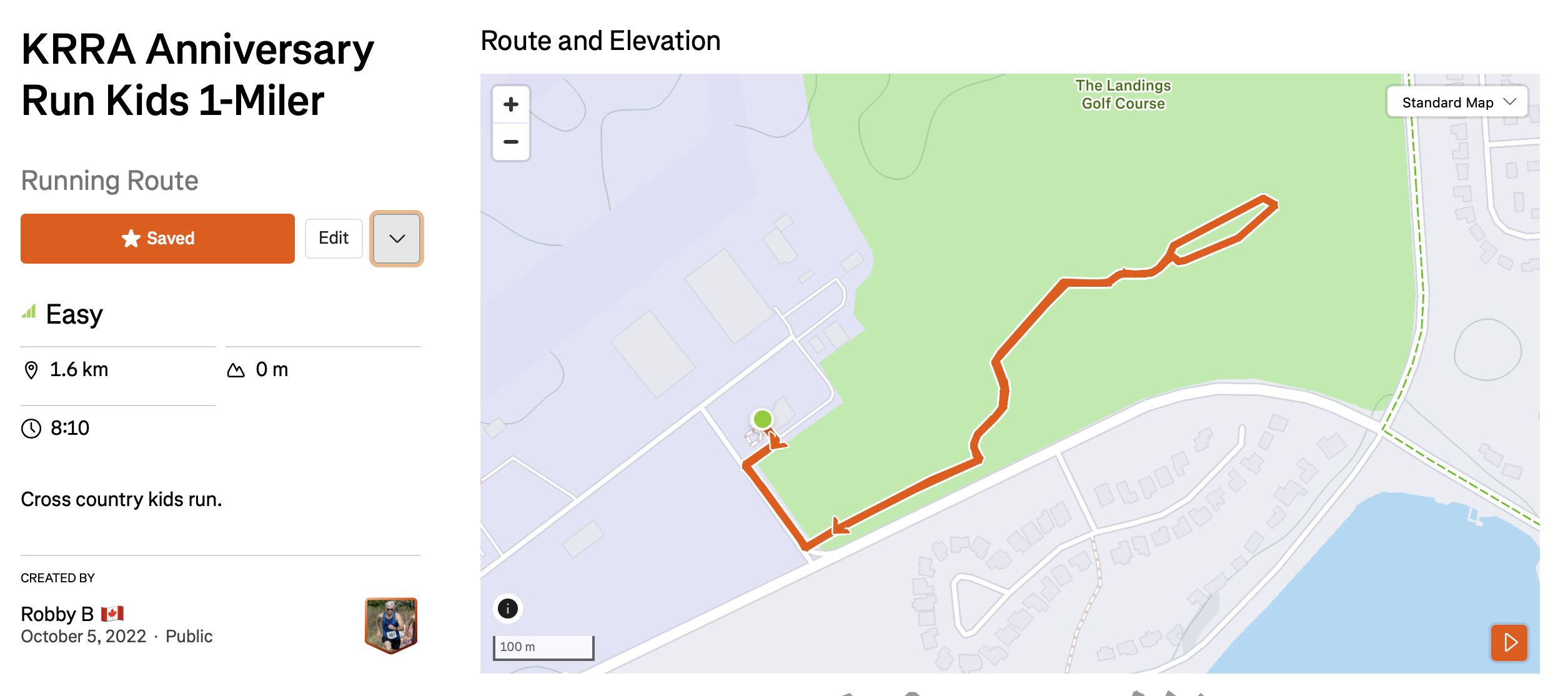
Task: Zoom in on the route map
Action: 511,104
